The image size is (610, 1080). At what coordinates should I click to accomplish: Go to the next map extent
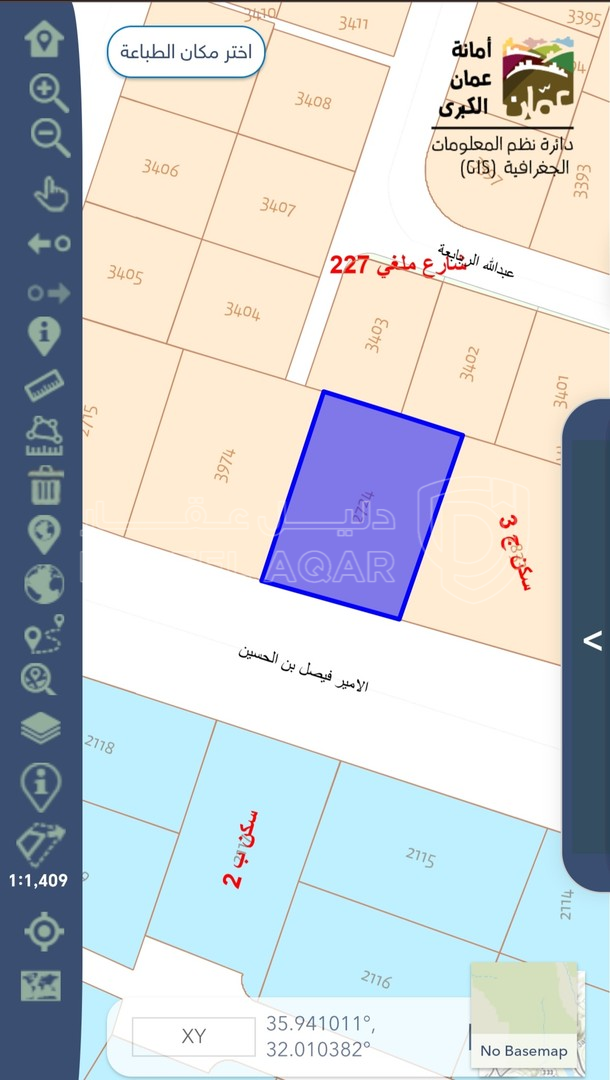[x=48, y=292]
